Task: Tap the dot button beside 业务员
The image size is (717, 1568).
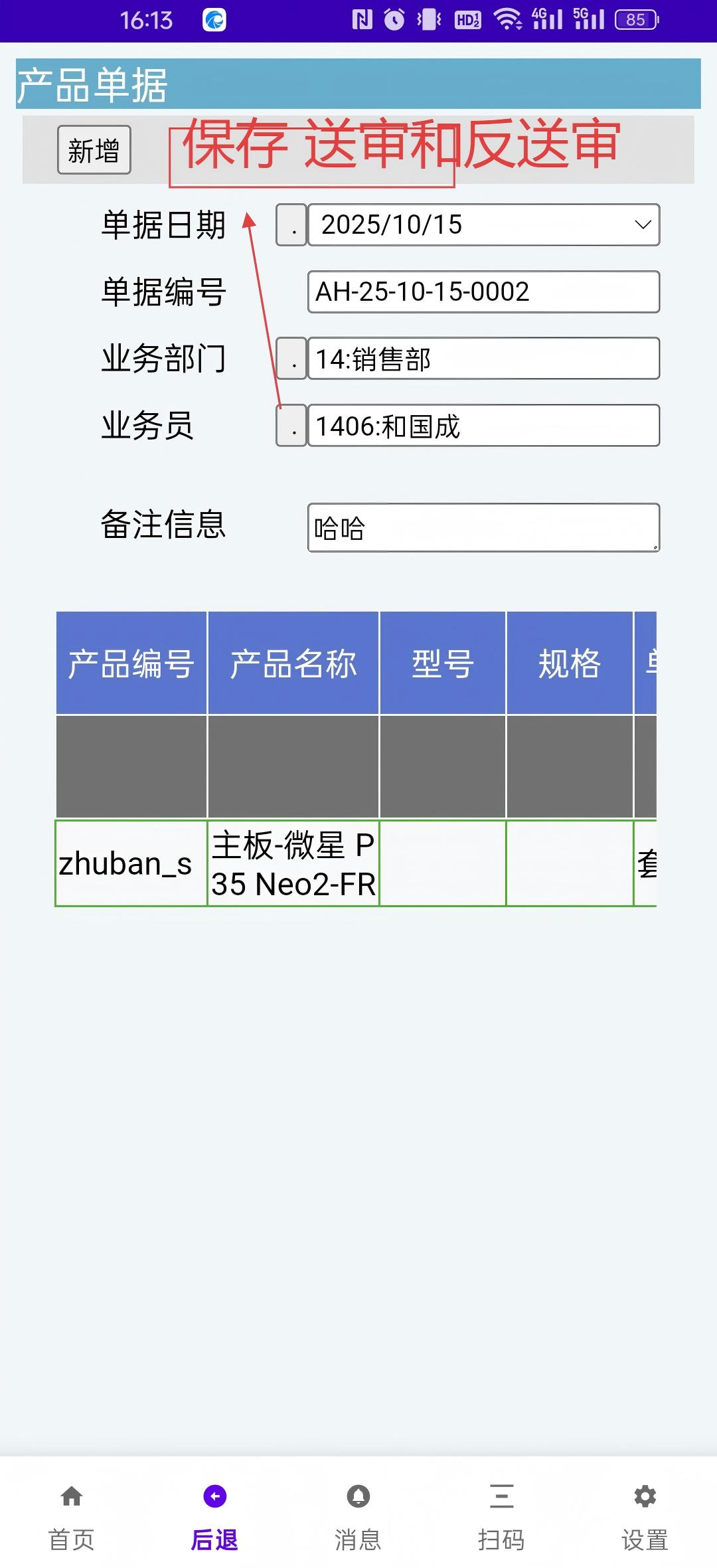Action: [x=291, y=426]
